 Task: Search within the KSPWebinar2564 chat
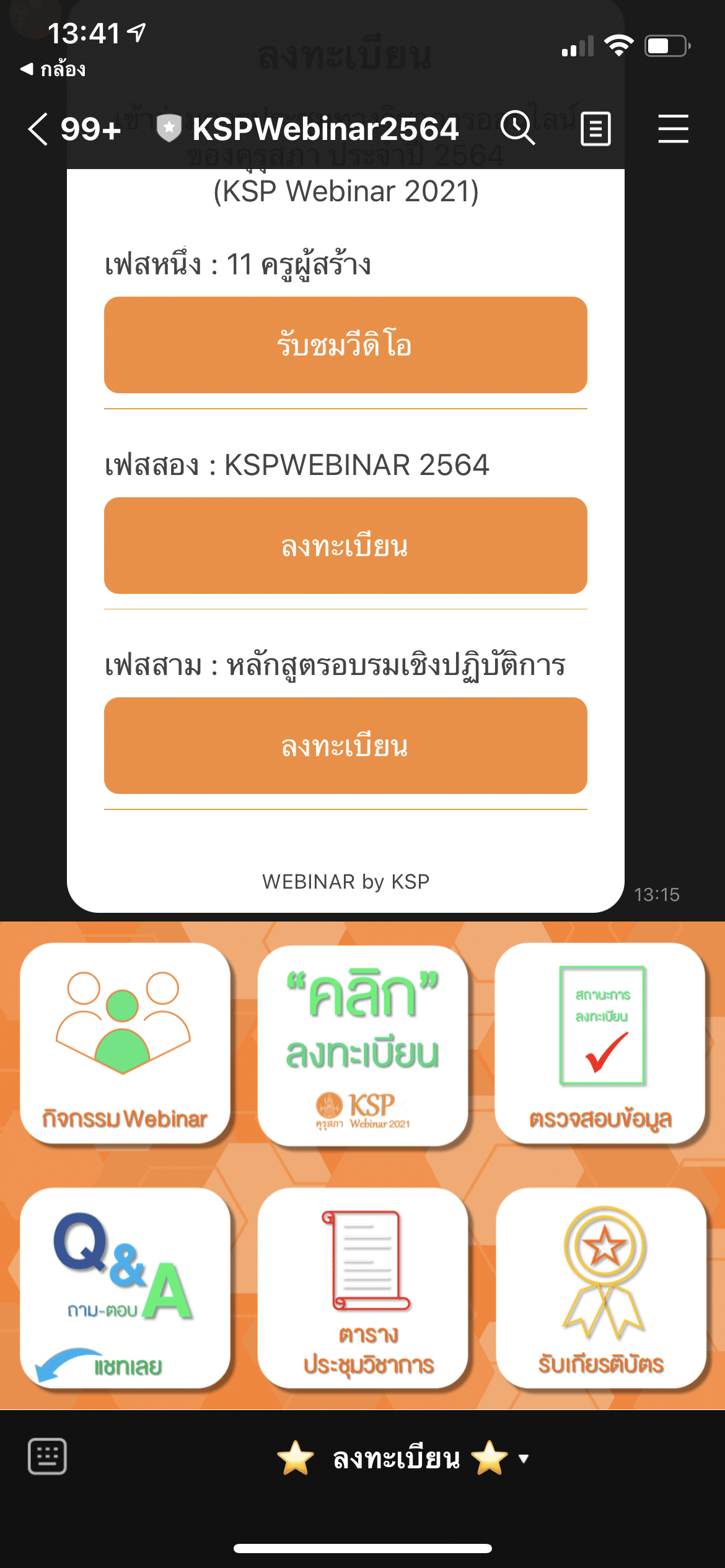point(517,129)
